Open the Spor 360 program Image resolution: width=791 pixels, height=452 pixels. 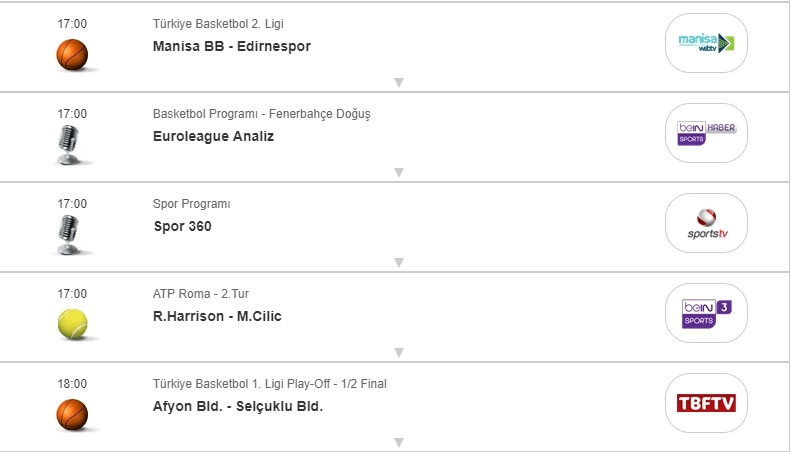click(x=182, y=226)
